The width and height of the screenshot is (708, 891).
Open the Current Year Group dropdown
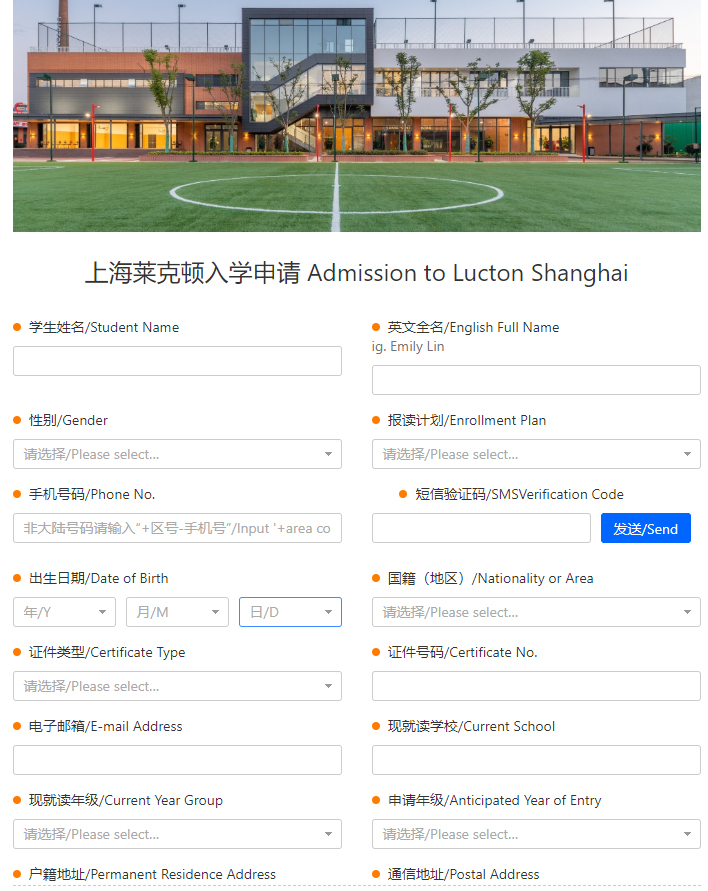point(177,834)
